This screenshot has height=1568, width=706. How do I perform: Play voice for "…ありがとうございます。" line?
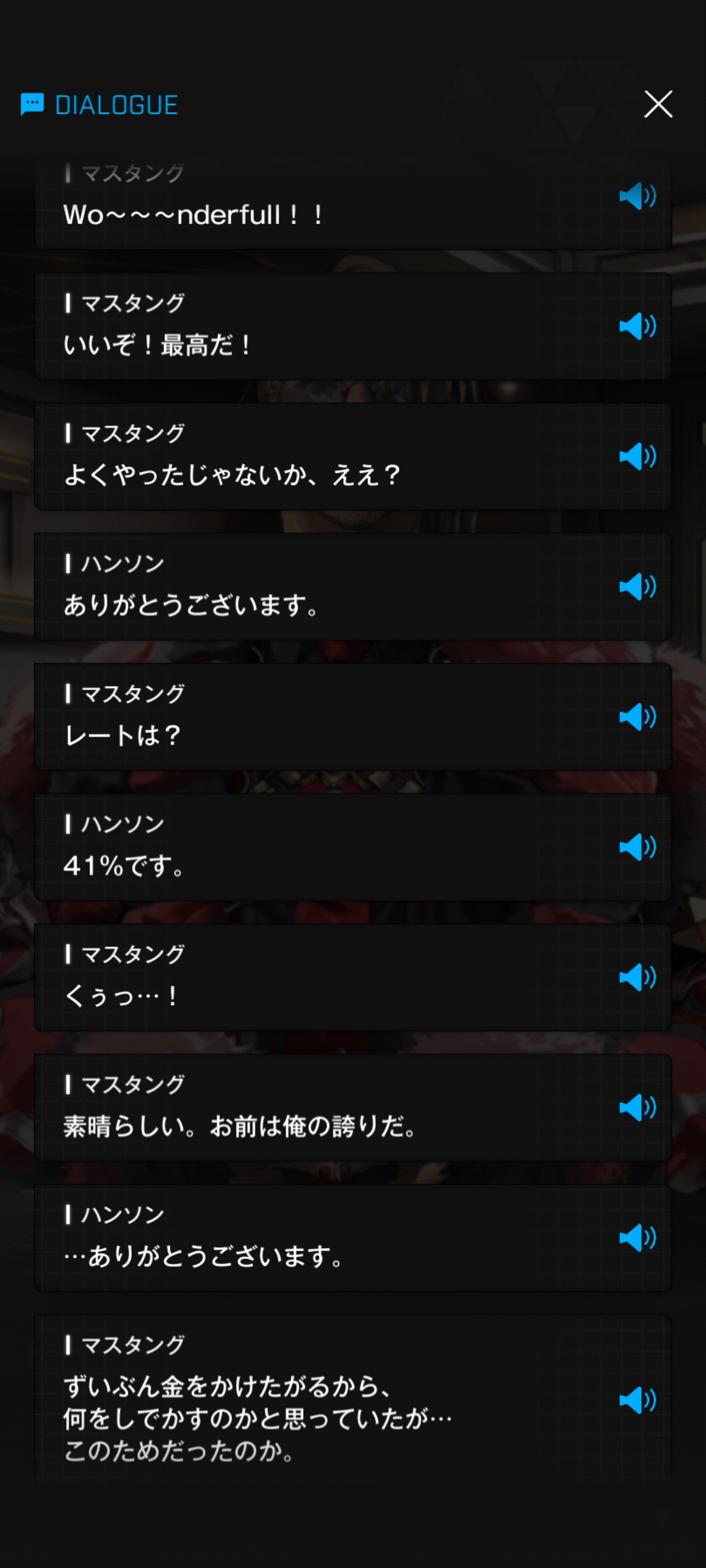(637, 1237)
